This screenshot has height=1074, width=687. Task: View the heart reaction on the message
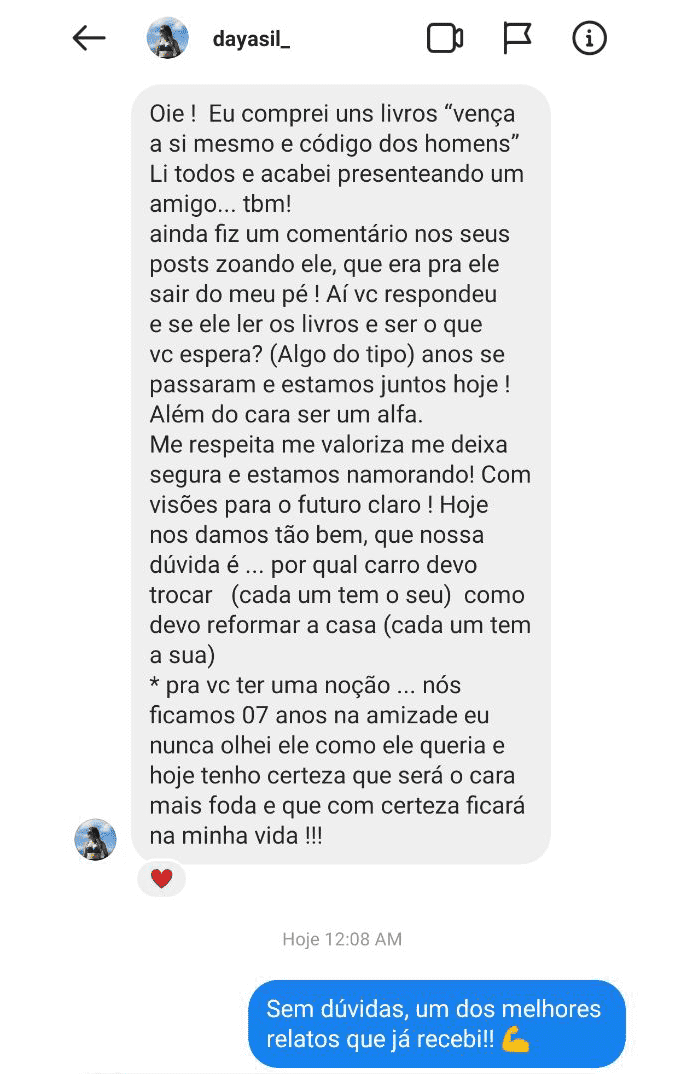pos(161,879)
